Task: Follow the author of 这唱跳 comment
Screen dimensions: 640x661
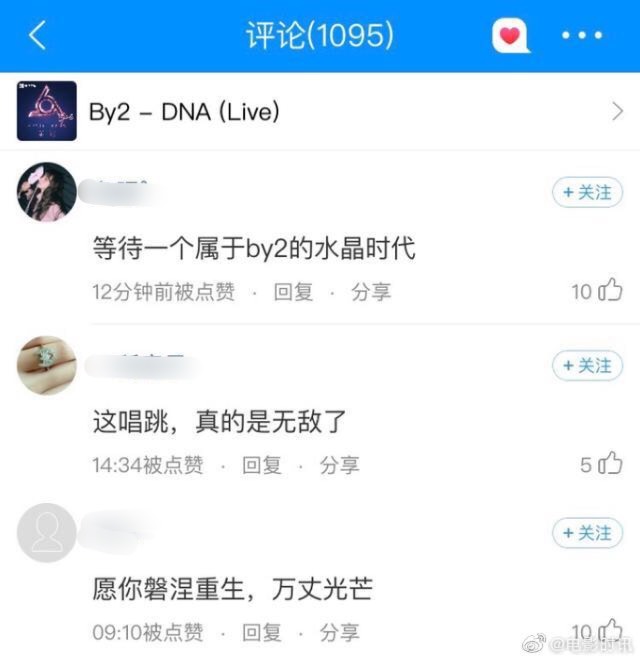Action: point(588,365)
